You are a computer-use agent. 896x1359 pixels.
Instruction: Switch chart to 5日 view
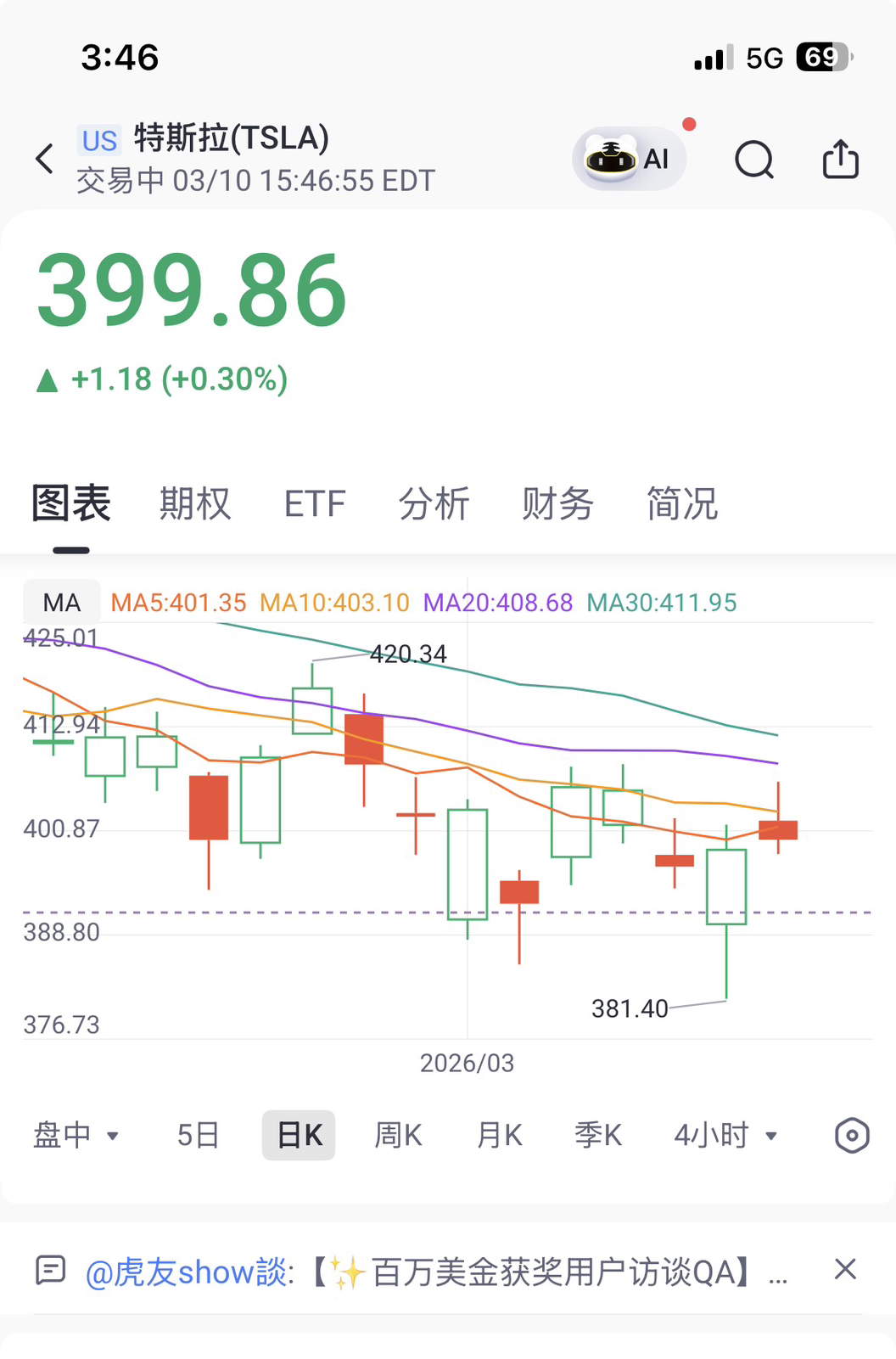(x=199, y=1135)
